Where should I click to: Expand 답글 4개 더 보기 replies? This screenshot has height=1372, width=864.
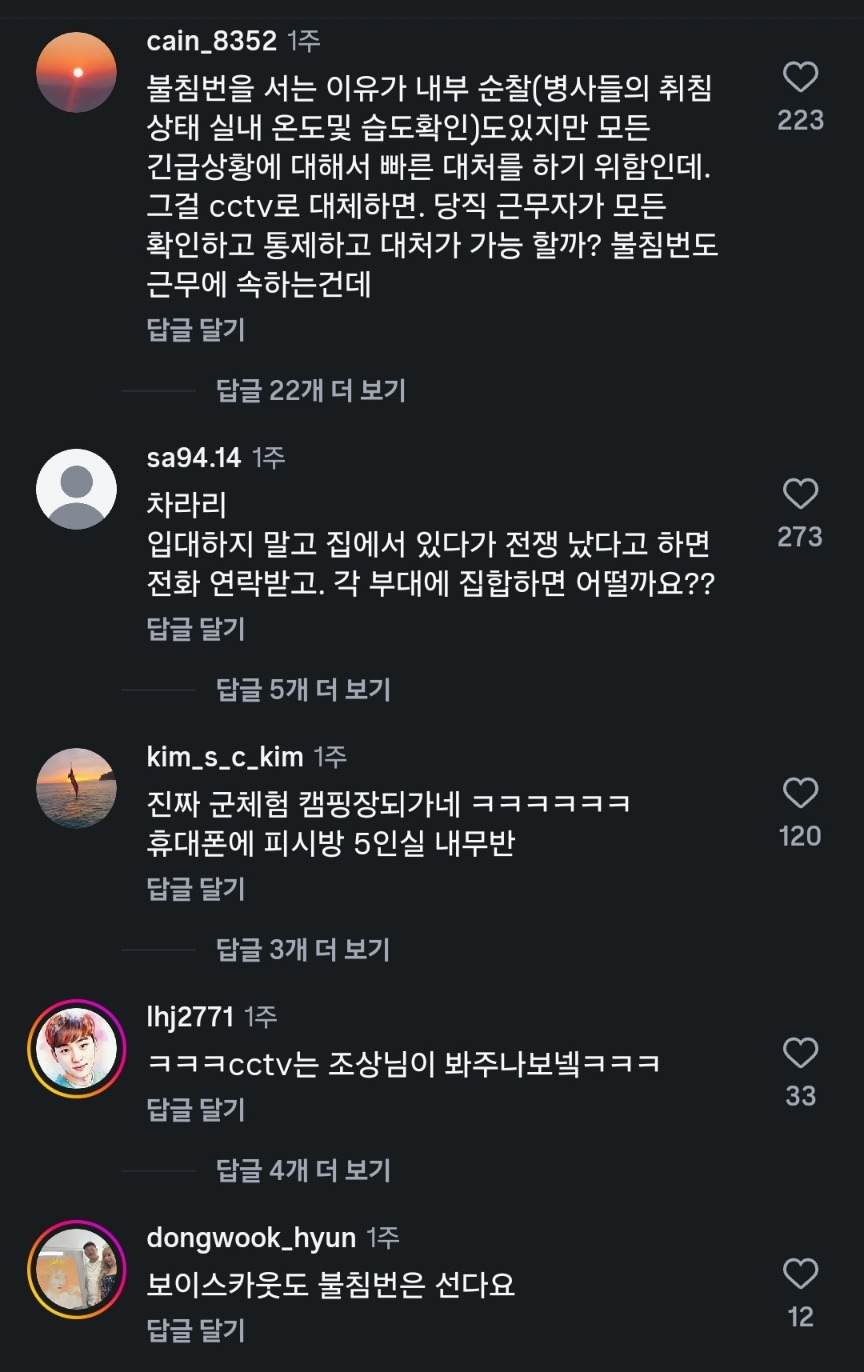(303, 1170)
